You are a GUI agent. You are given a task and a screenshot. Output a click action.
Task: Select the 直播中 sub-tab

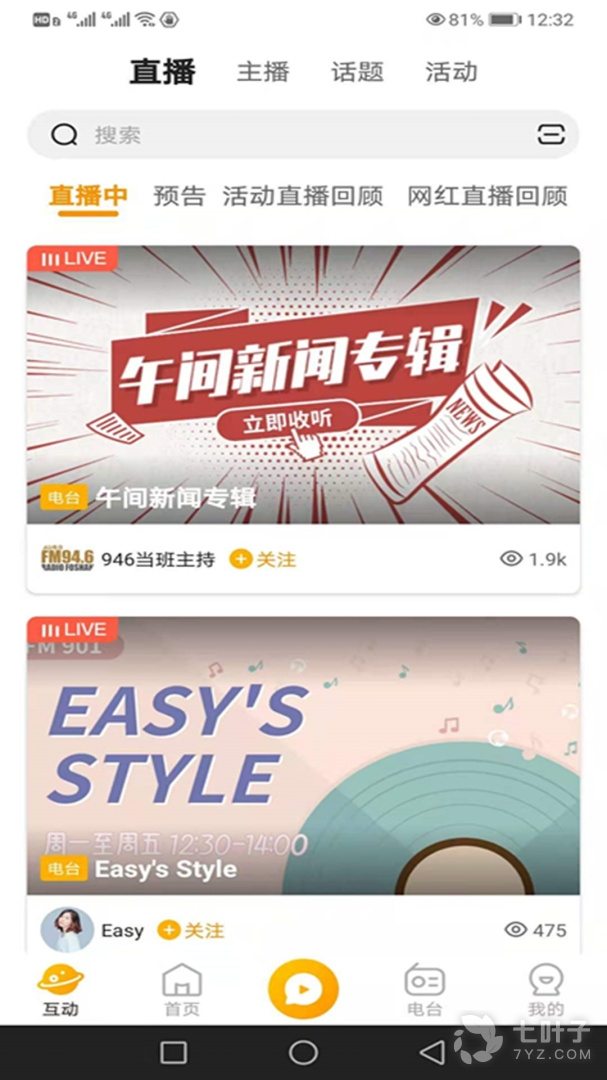pyautogui.click(x=89, y=196)
